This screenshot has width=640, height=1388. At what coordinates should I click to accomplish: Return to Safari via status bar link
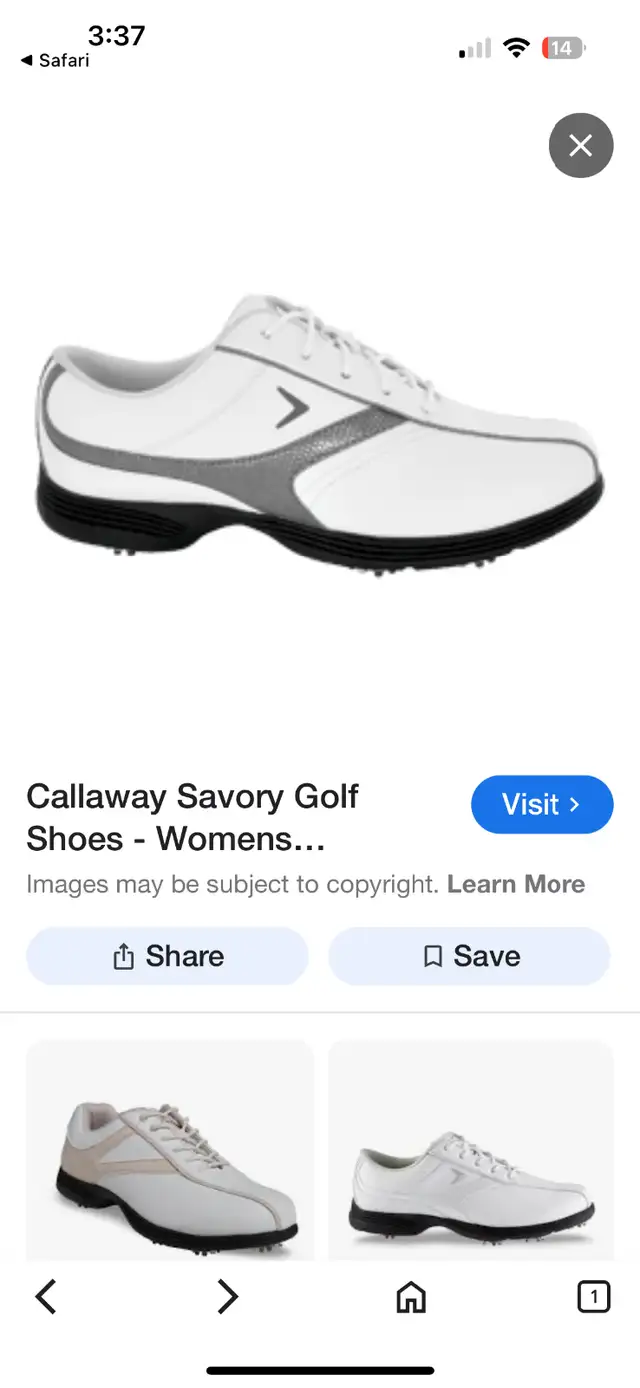[55, 60]
